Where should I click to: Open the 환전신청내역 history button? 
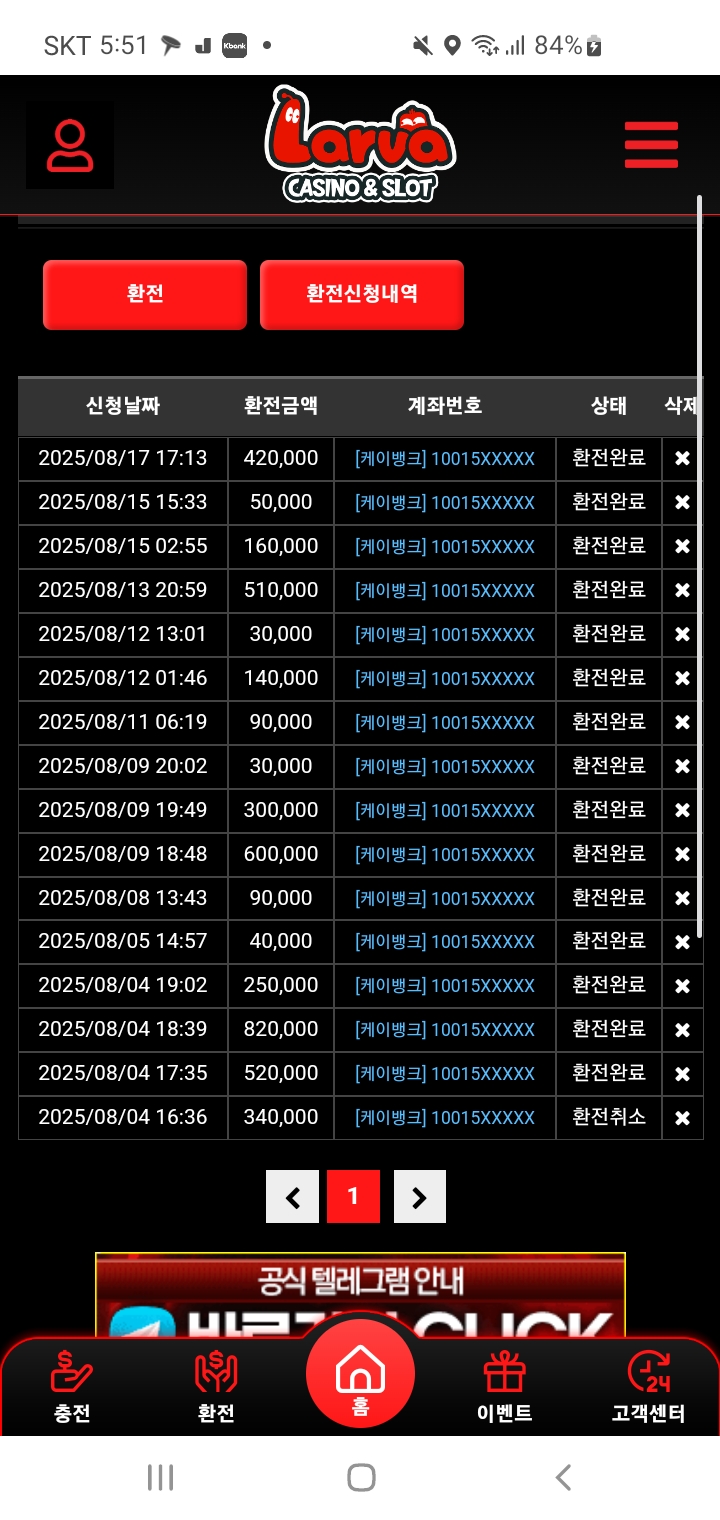click(362, 294)
